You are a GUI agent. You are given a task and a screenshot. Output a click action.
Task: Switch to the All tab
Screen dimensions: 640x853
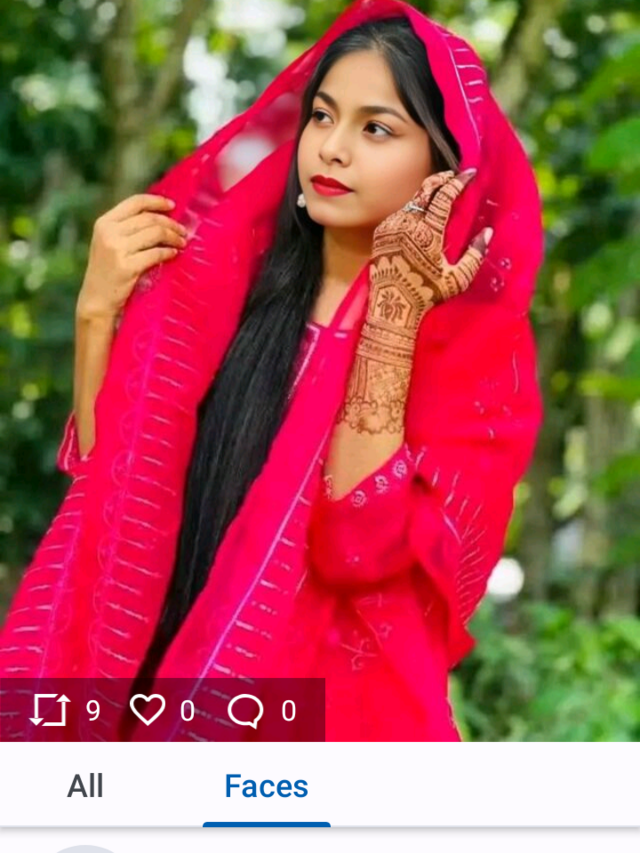point(85,786)
